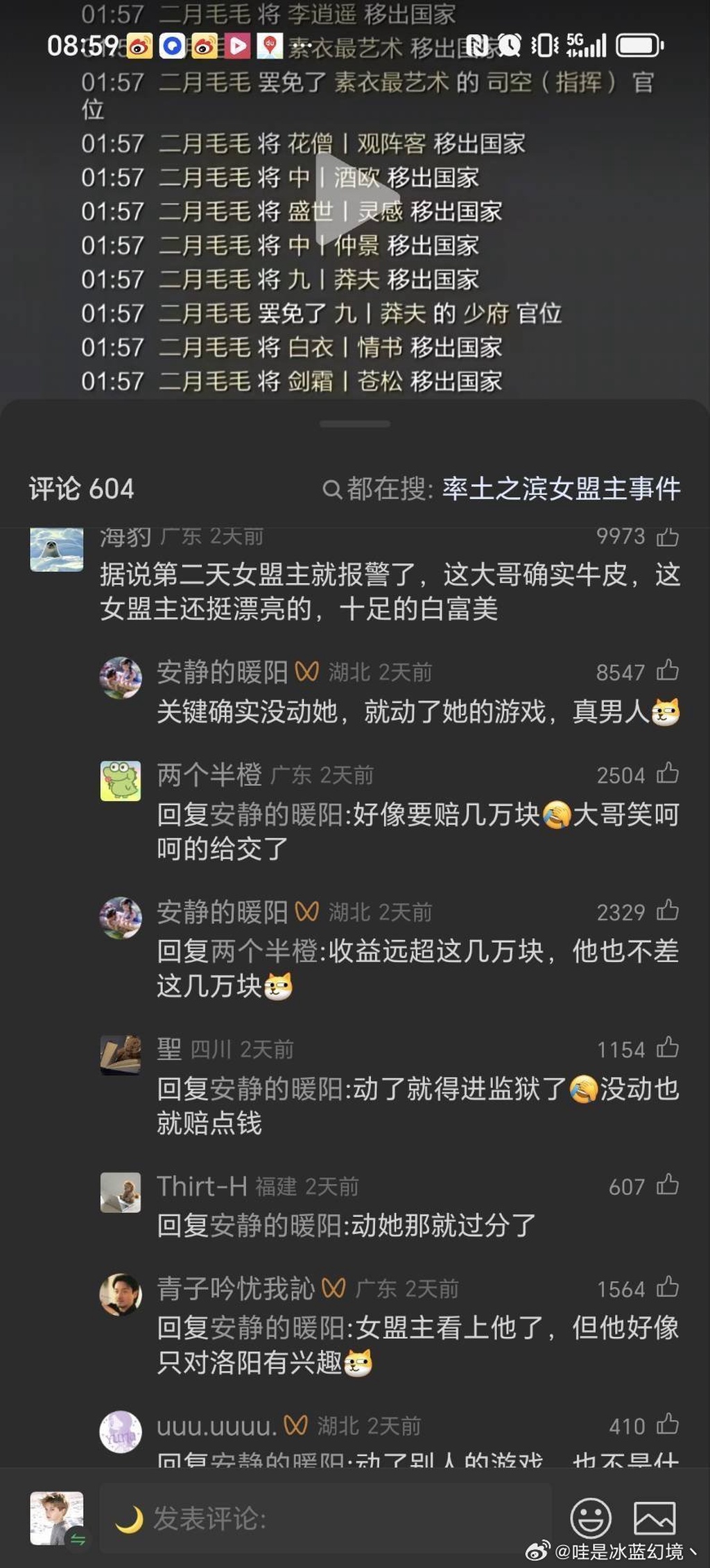The image size is (710, 1568).
Task: Open Thirt-H's profile
Action: pyautogui.click(x=121, y=1192)
